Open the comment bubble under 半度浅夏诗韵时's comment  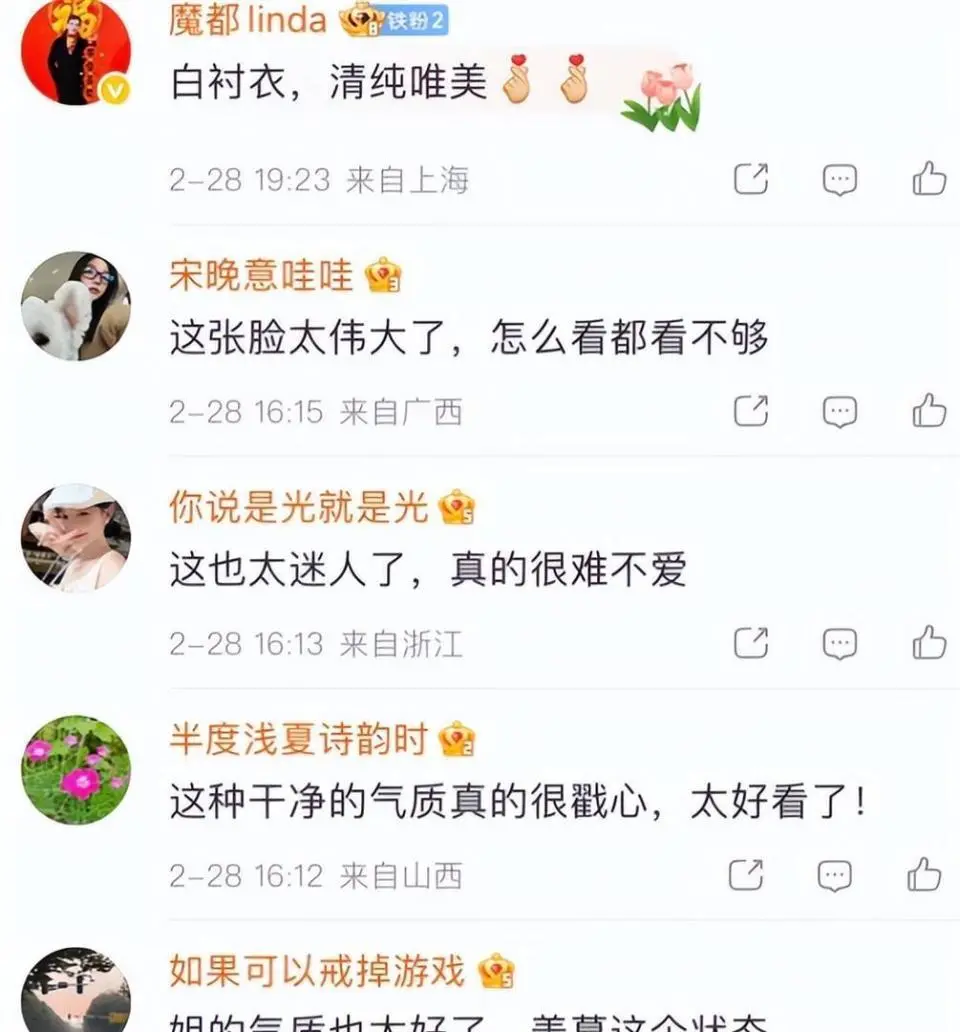[838, 870]
